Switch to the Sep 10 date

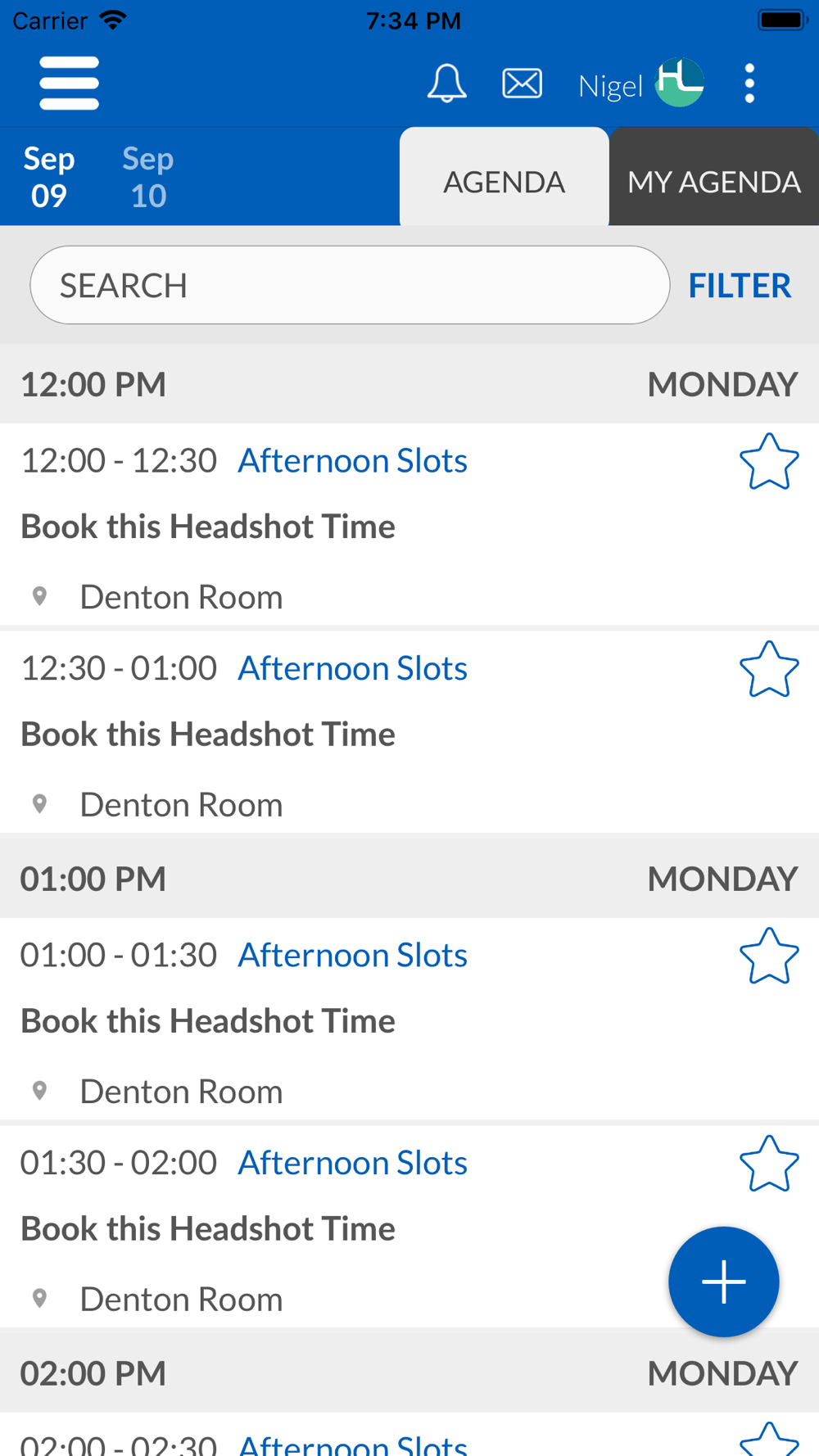pos(148,177)
